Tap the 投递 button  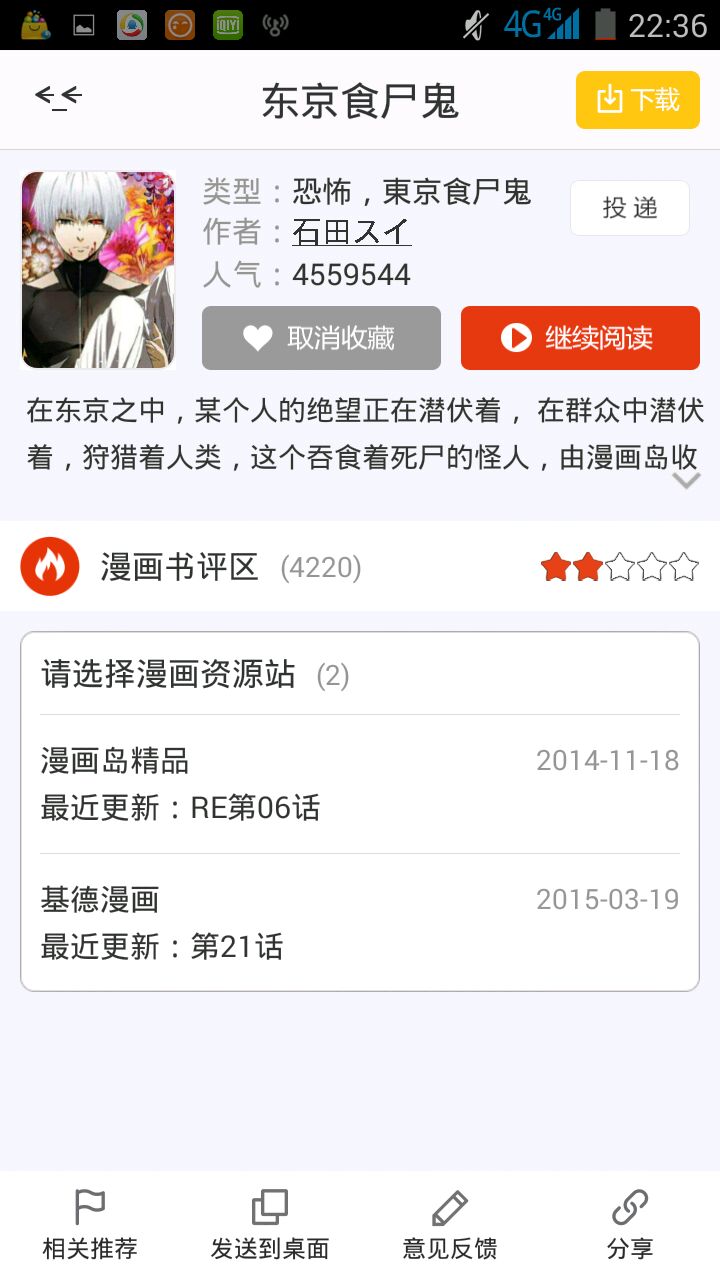click(629, 208)
